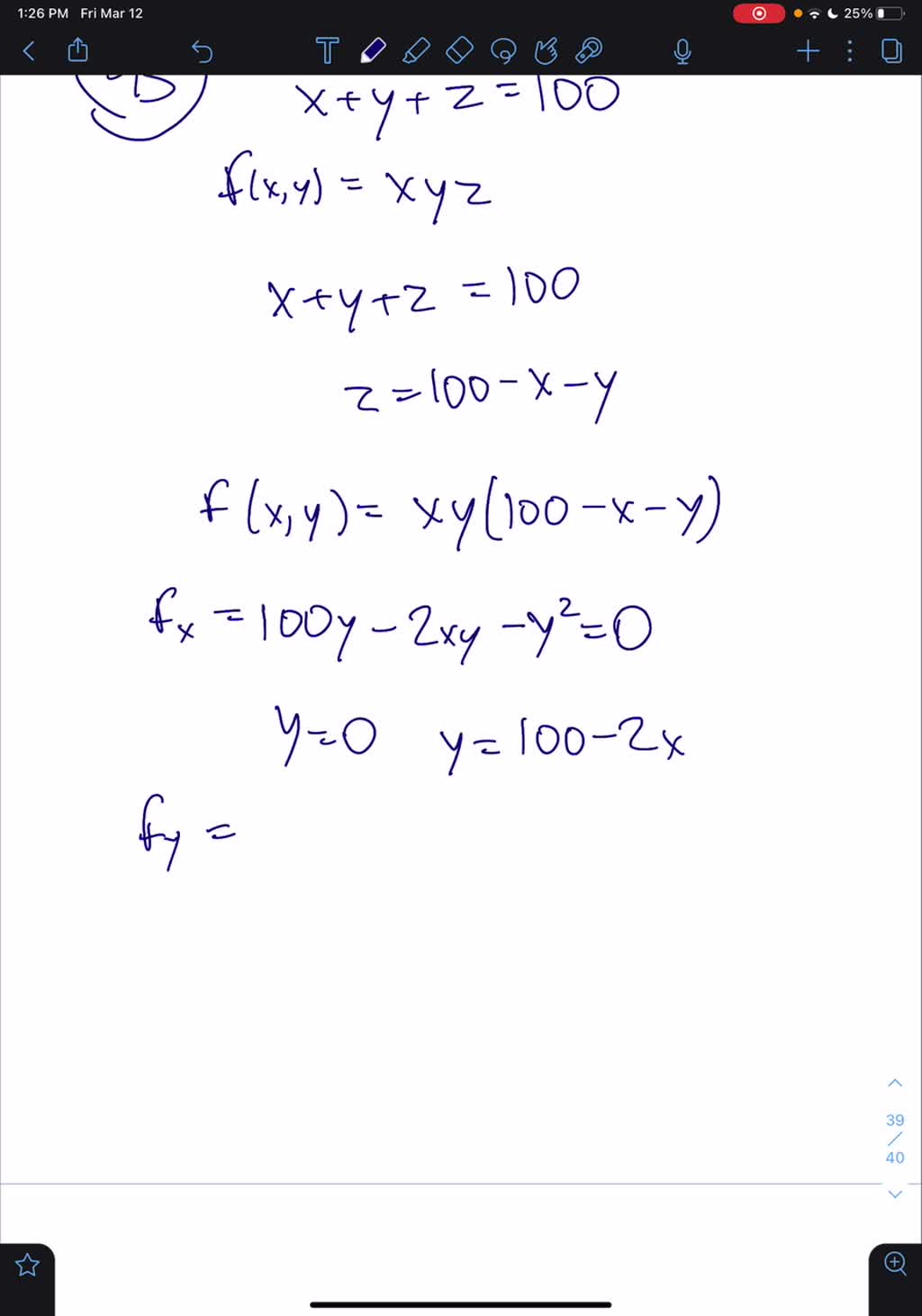
Task: Add a new page with plus
Action: pos(808,50)
